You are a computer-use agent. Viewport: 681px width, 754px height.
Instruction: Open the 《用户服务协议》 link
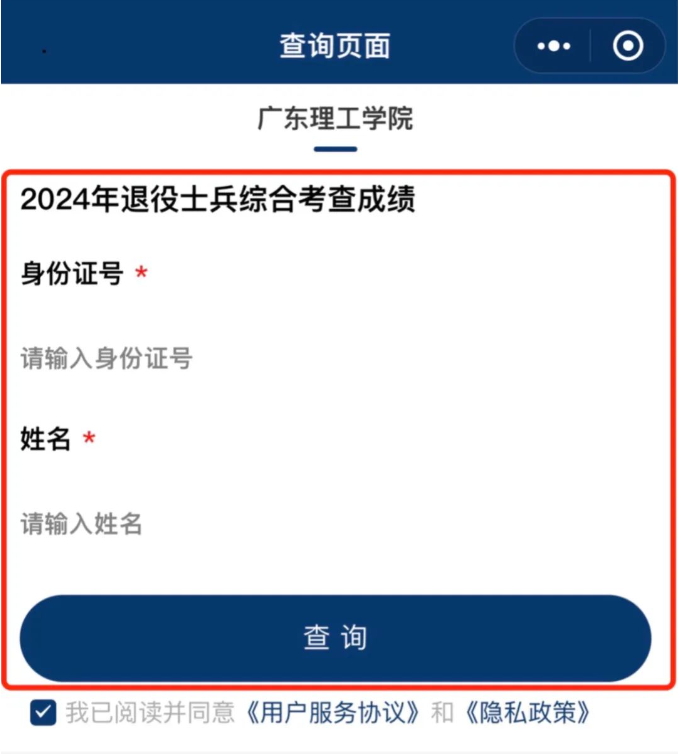(x=334, y=713)
